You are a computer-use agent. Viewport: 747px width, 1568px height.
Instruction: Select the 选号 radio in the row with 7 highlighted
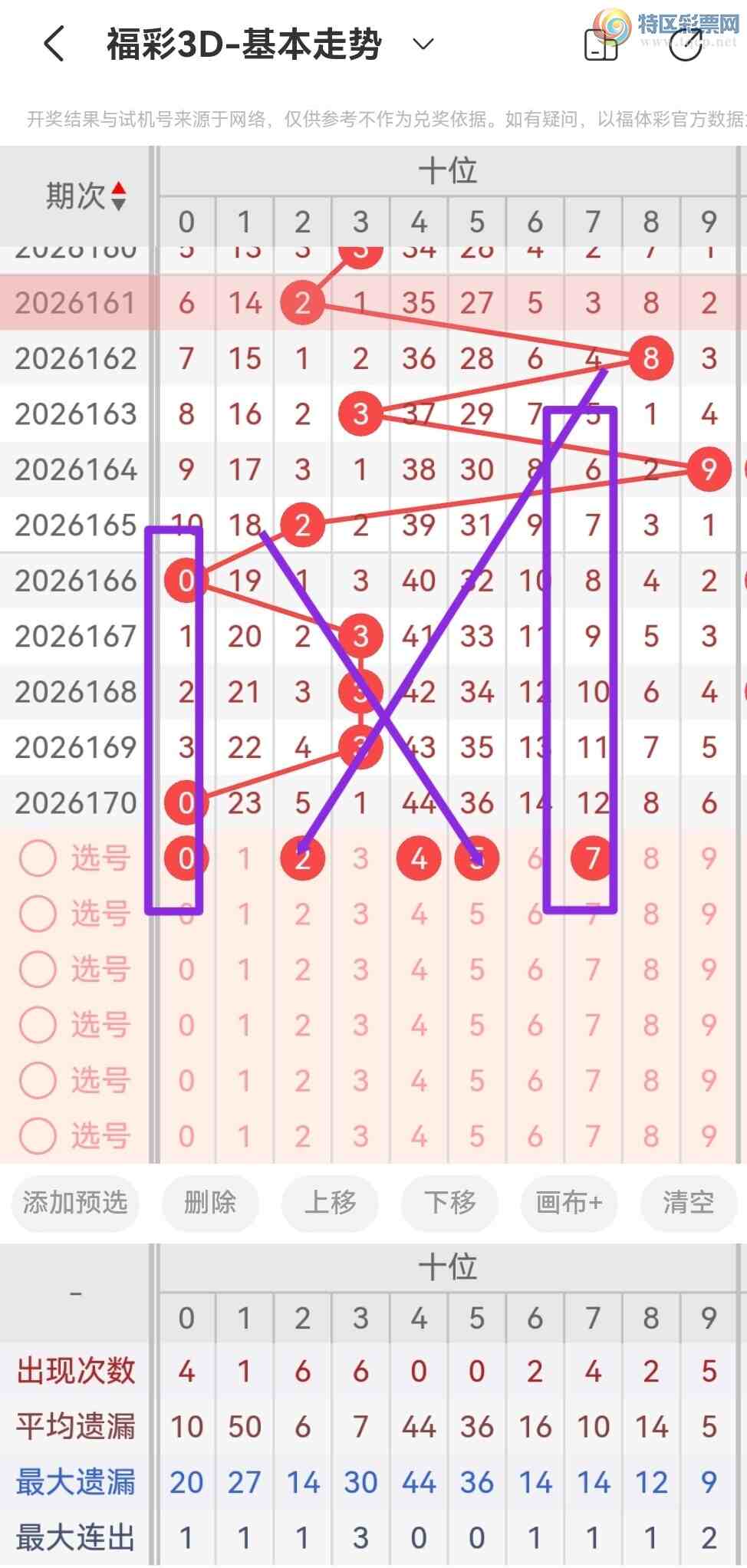[38, 858]
